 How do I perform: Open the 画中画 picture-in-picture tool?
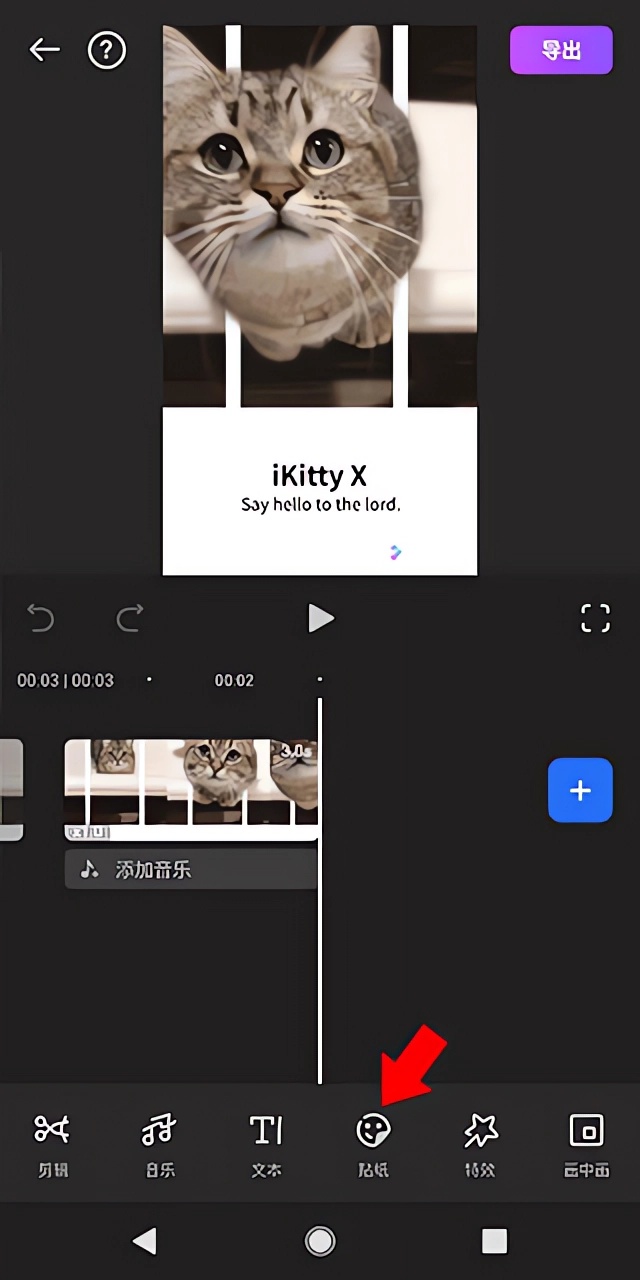tap(586, 1142)
